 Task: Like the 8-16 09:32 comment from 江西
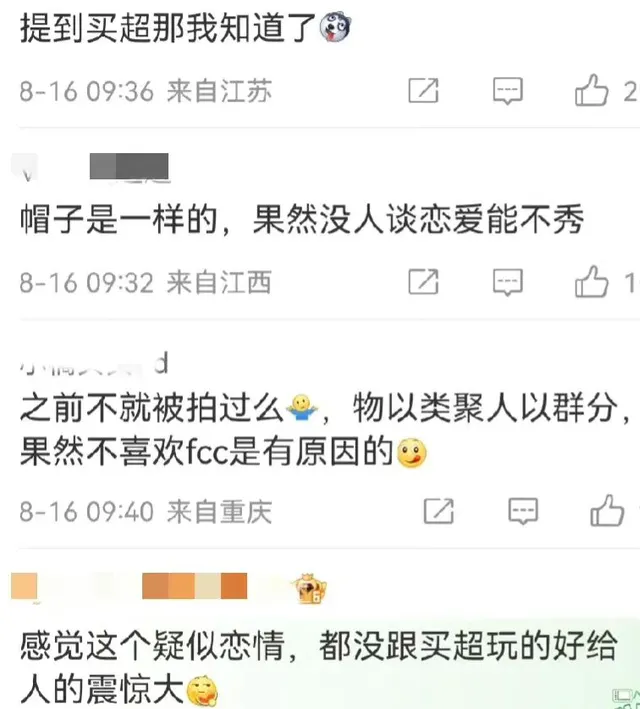click(592, 282)
